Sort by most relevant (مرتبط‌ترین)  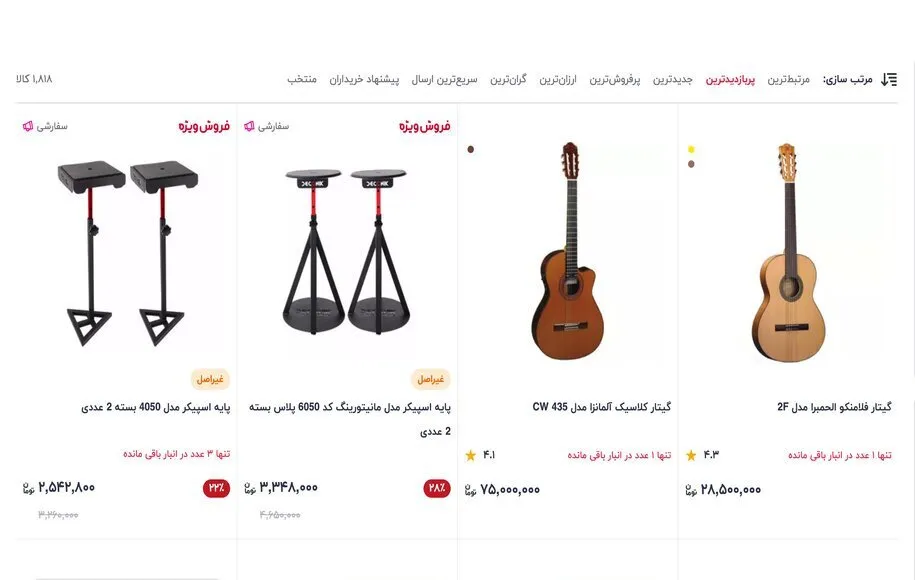[788, 79]
